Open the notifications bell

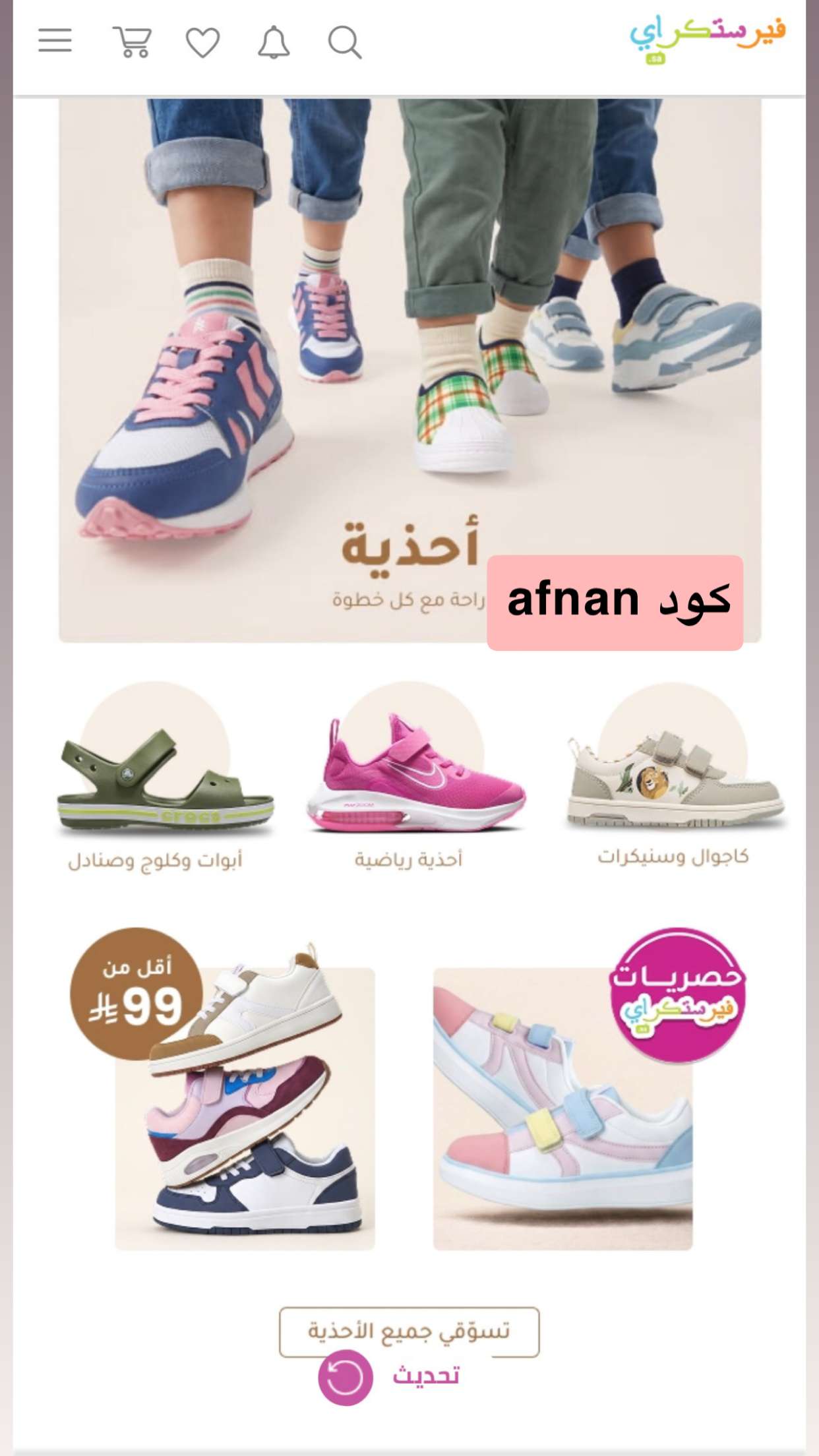click(274, 43)
